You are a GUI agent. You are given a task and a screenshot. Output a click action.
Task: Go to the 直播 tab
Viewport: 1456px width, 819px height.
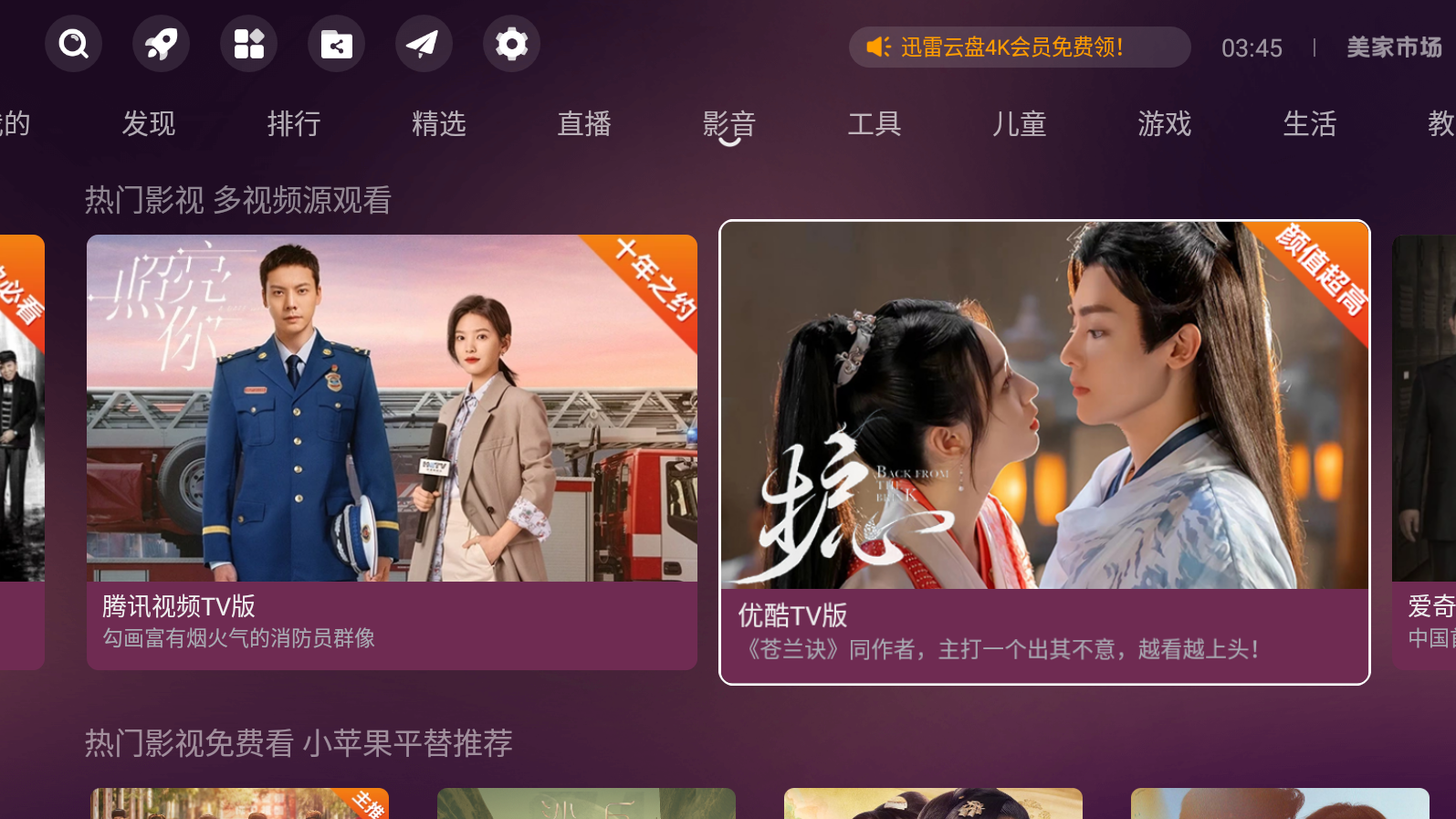(584, 123)
